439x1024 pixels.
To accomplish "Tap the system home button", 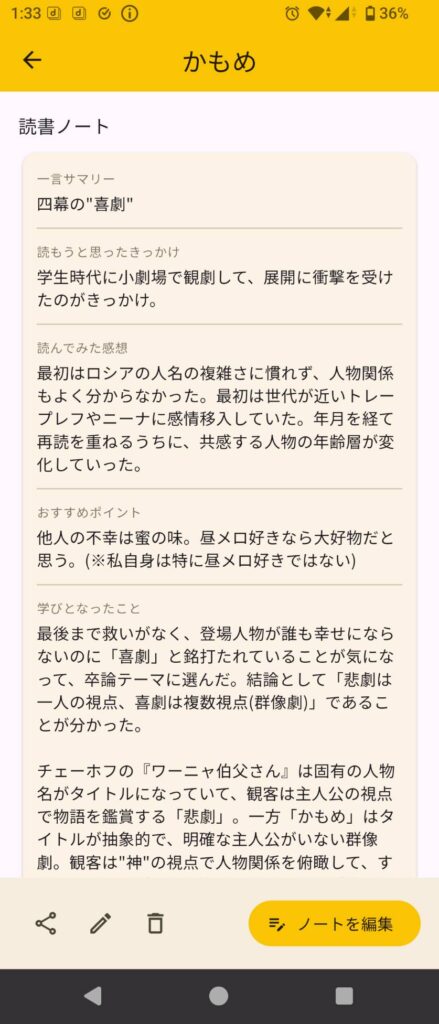I will [x=218, y=996].
